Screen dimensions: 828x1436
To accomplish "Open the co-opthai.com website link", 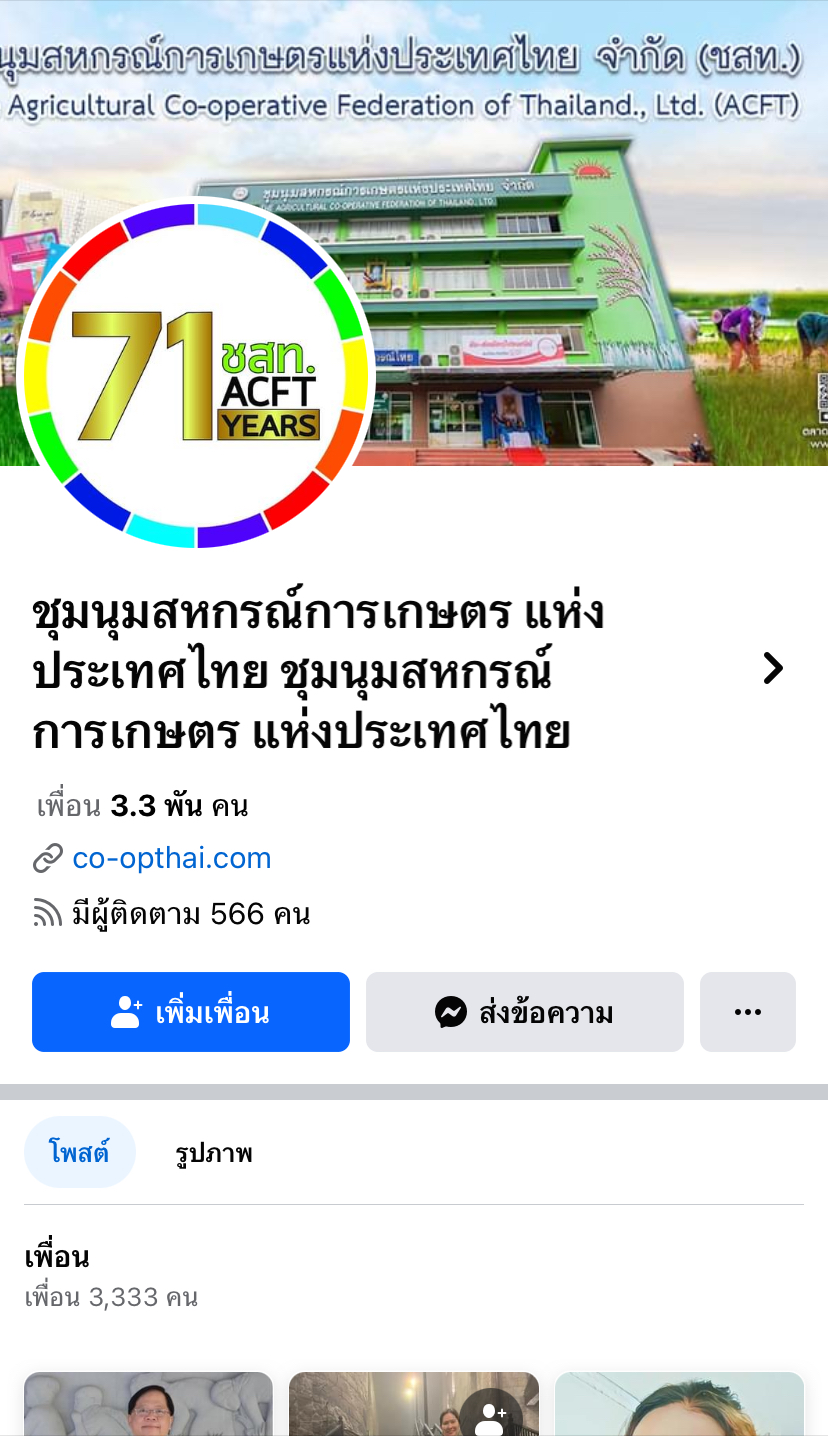I will [x=171, y=858].
